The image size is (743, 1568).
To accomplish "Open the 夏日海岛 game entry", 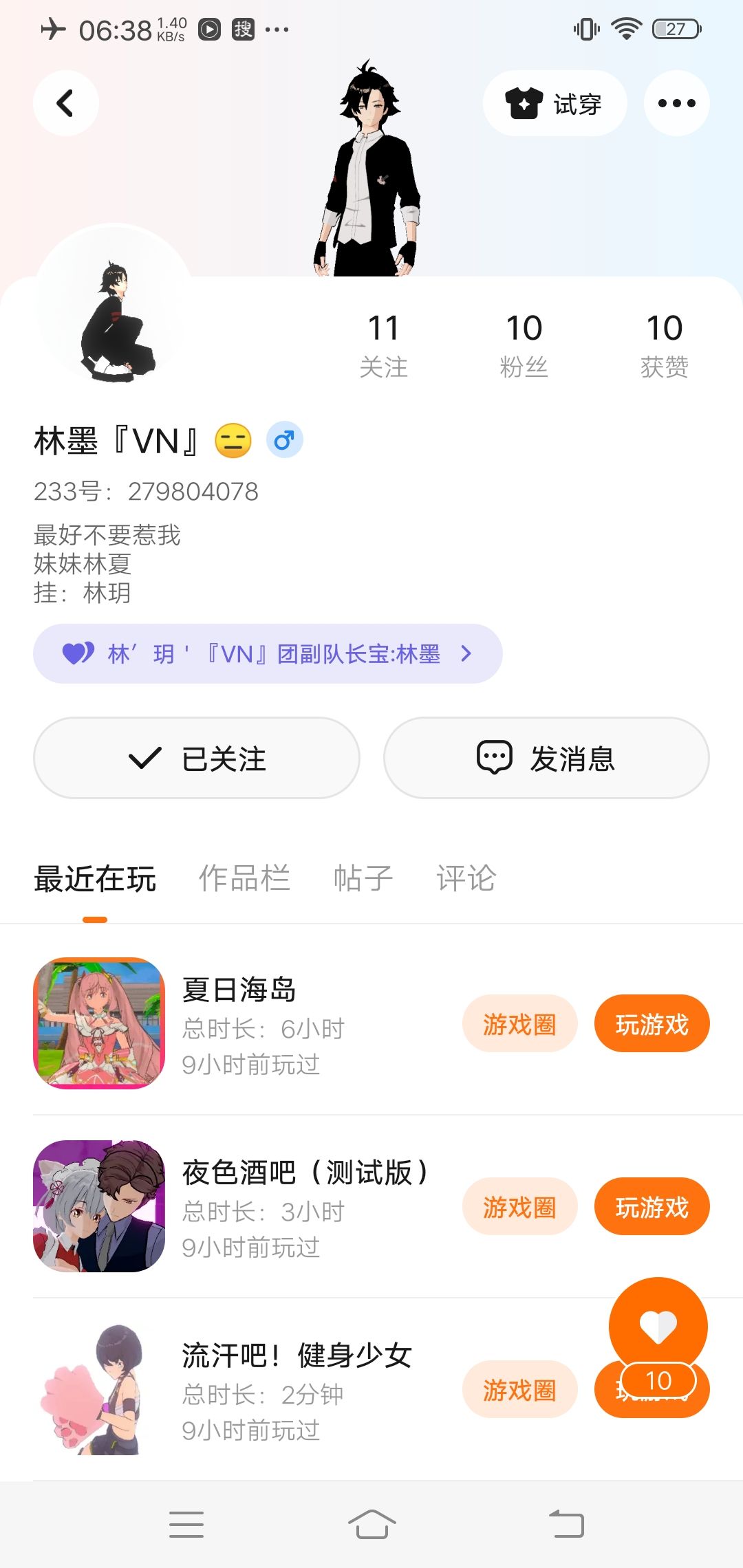I will (238, 1023).
